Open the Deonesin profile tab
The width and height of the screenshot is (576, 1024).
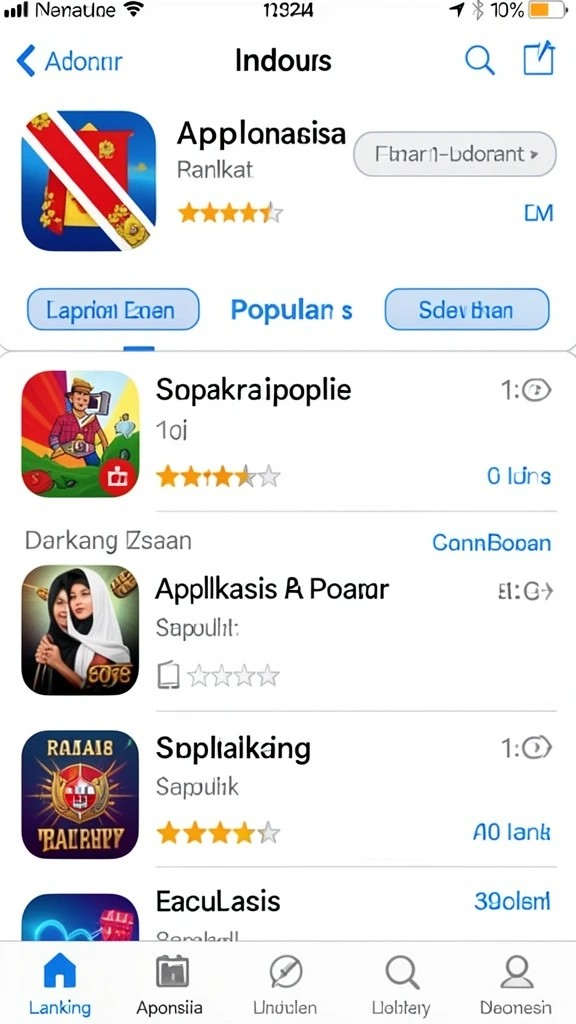tap(516, 984)
